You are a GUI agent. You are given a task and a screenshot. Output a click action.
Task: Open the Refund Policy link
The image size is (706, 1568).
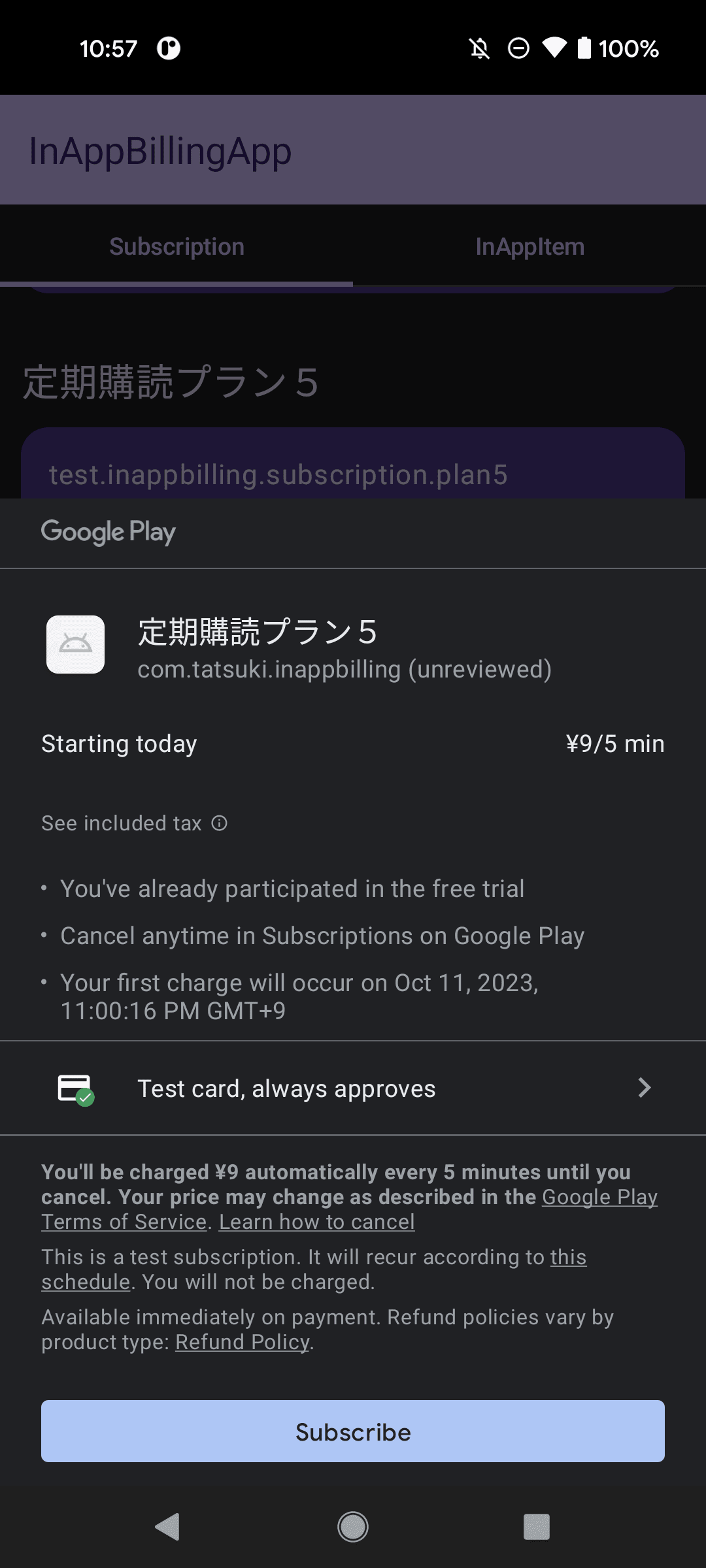pos(243,1342)
